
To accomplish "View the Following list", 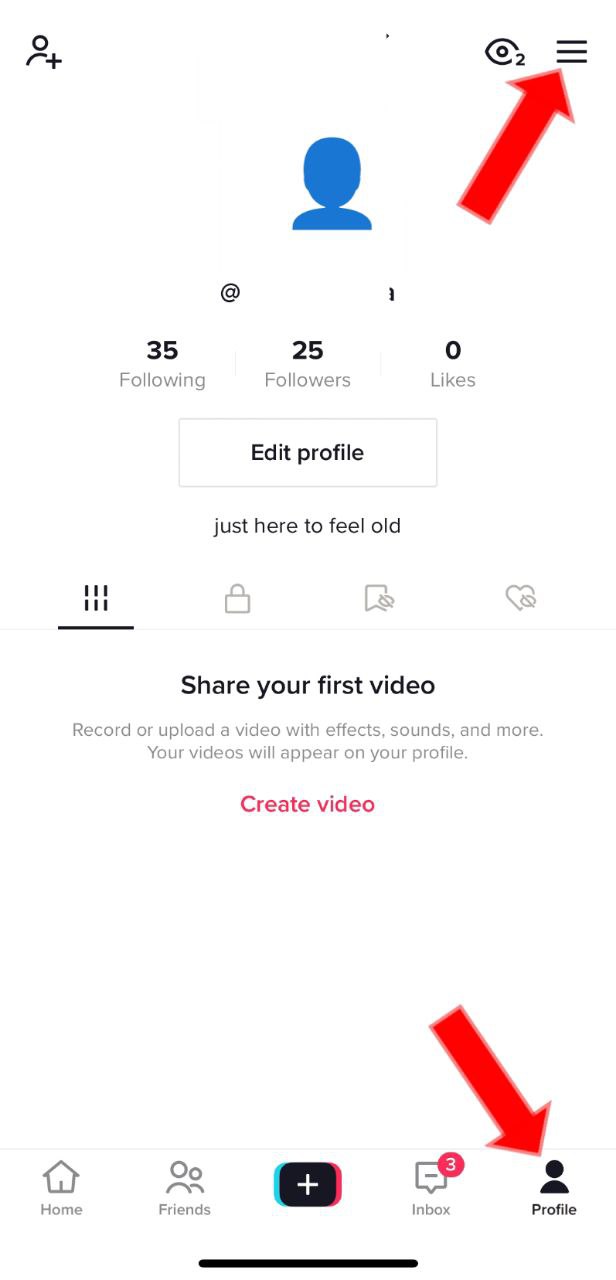I will click(162, 364).
